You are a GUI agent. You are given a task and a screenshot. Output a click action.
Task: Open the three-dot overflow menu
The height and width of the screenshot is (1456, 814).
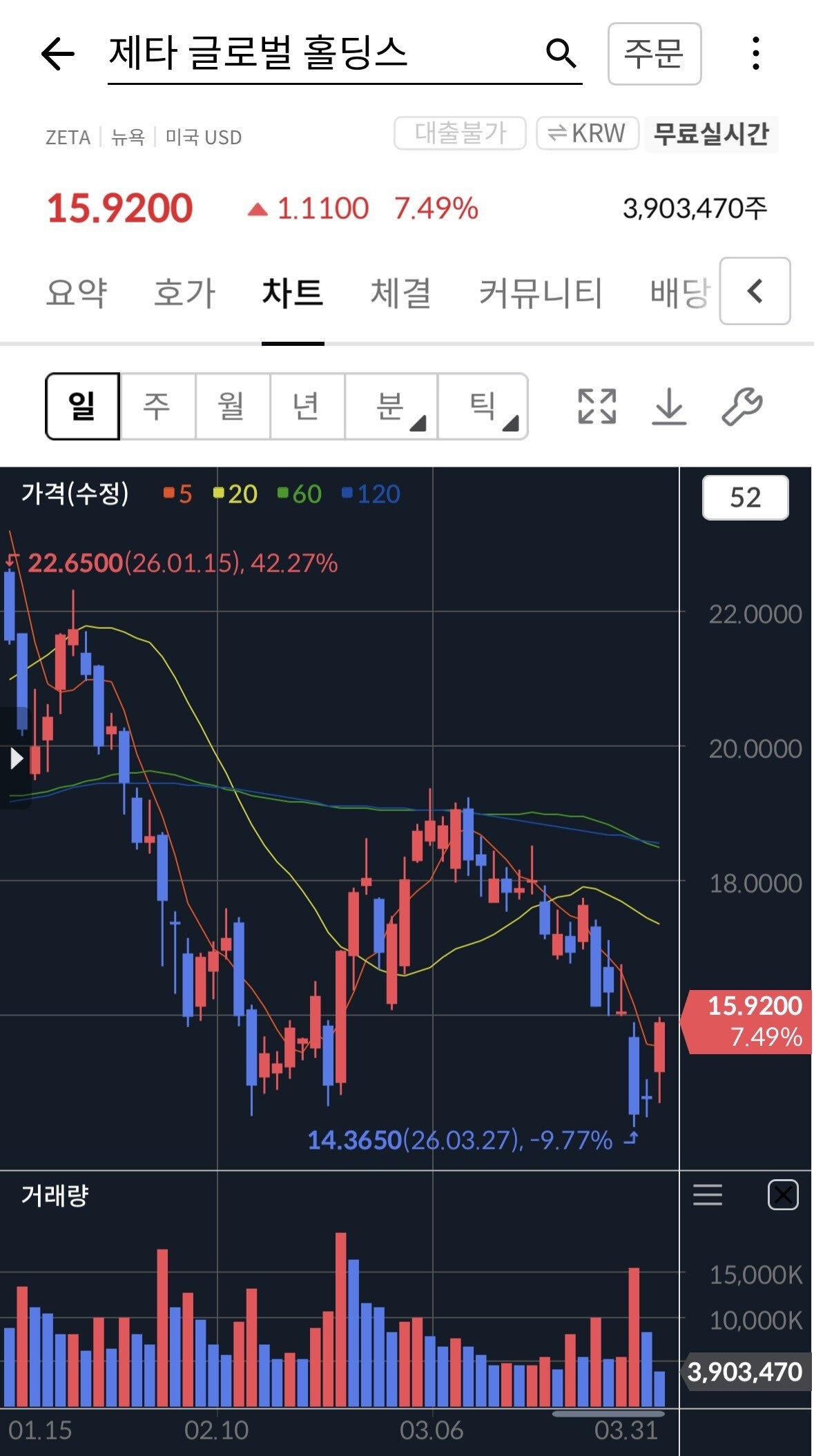[756, 54]
